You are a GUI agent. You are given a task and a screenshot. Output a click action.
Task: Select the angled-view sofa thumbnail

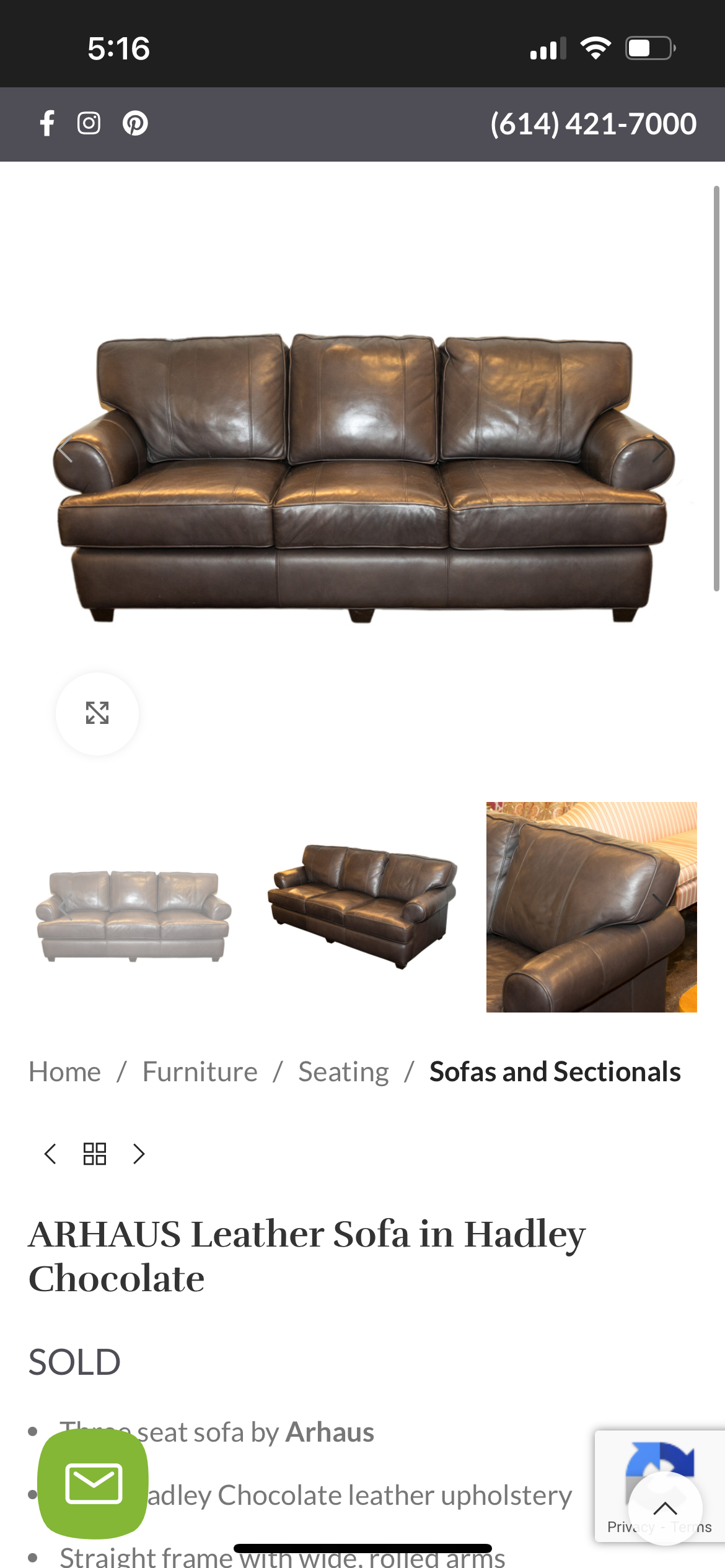coord(362,907)
